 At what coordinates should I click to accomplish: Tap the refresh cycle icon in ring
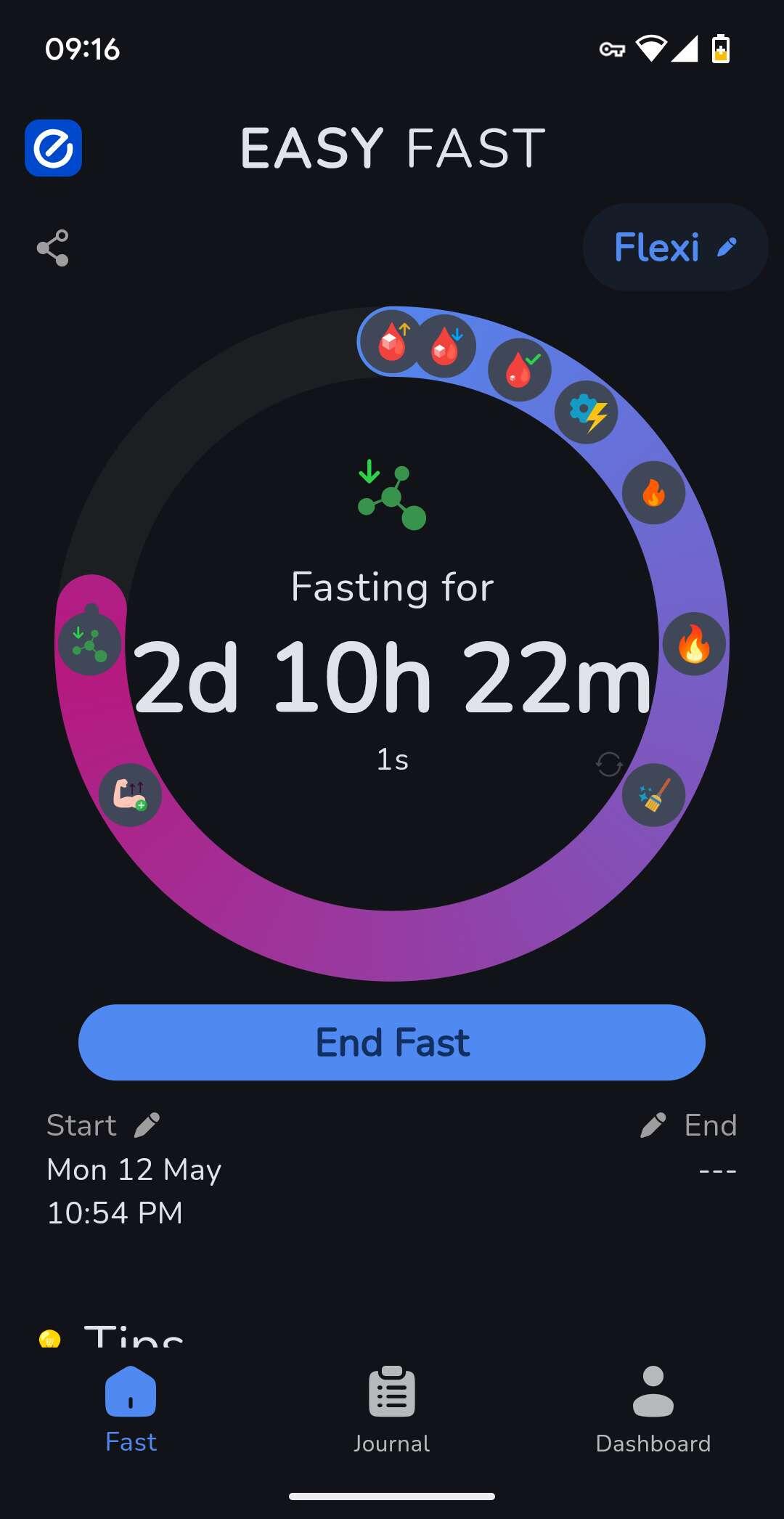[609, 764]
